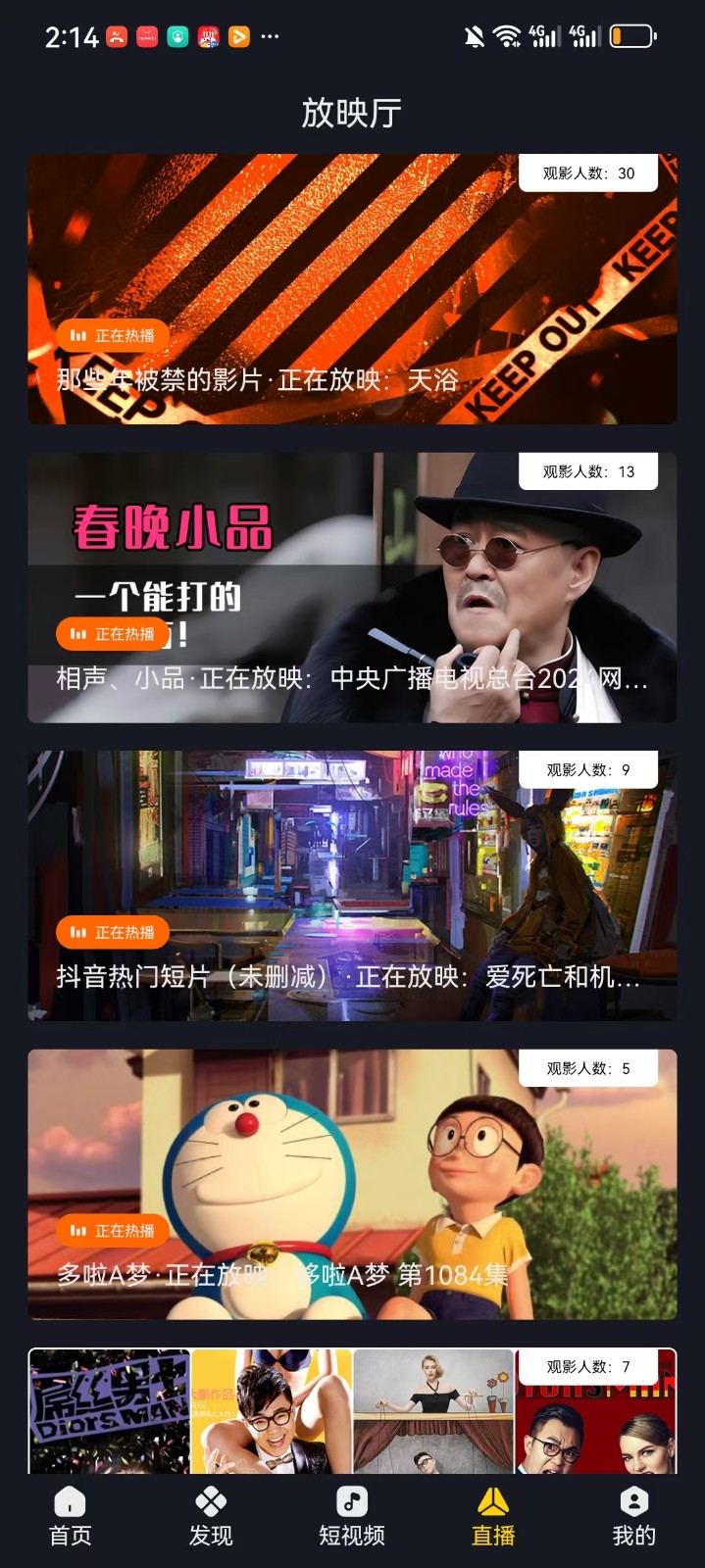705x1568 pixels.
Task: Switch to the 短视频 tab
Action: pos(352,1517)
